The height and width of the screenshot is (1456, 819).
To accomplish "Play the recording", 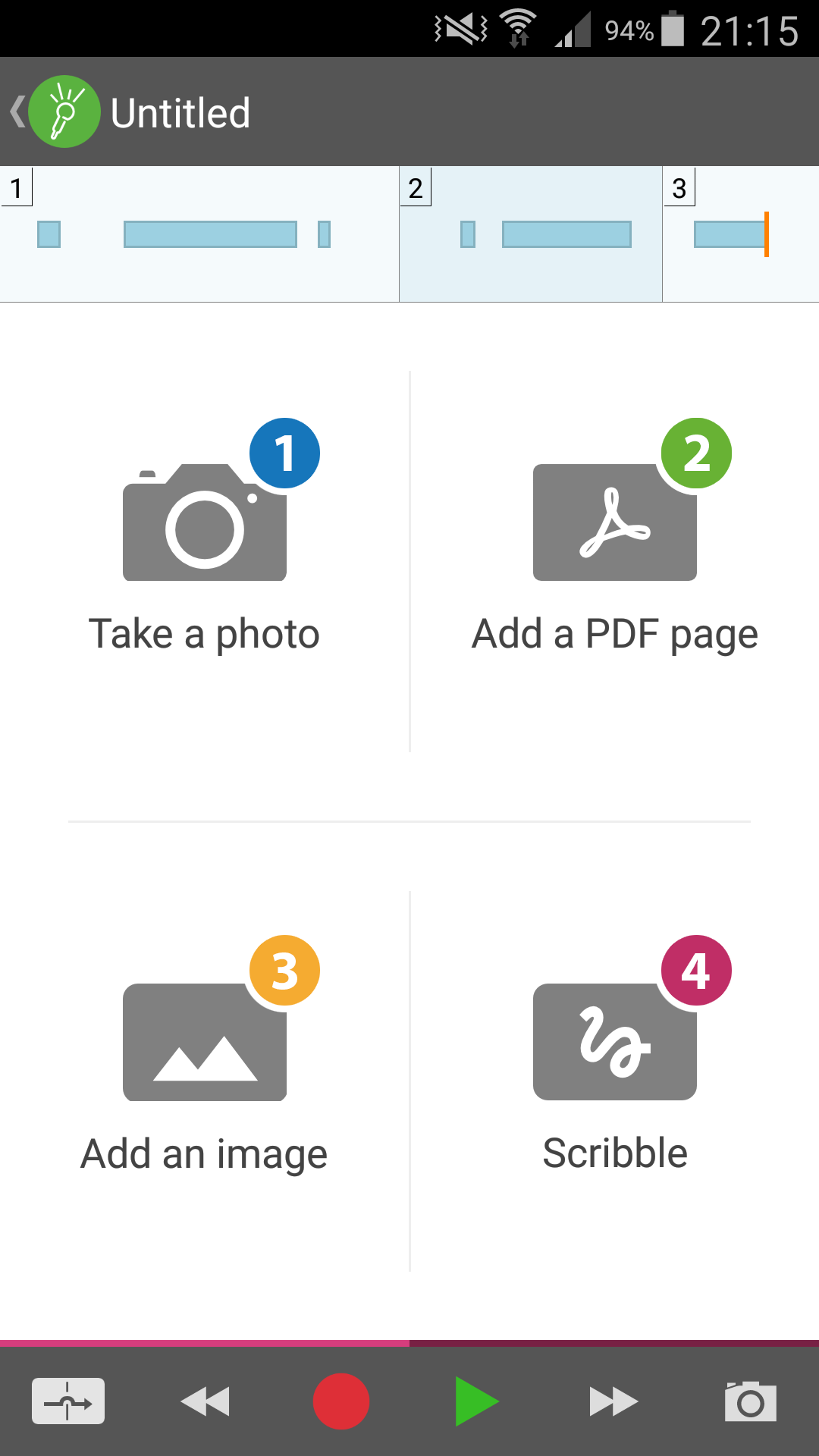I will pos(476,1401).
